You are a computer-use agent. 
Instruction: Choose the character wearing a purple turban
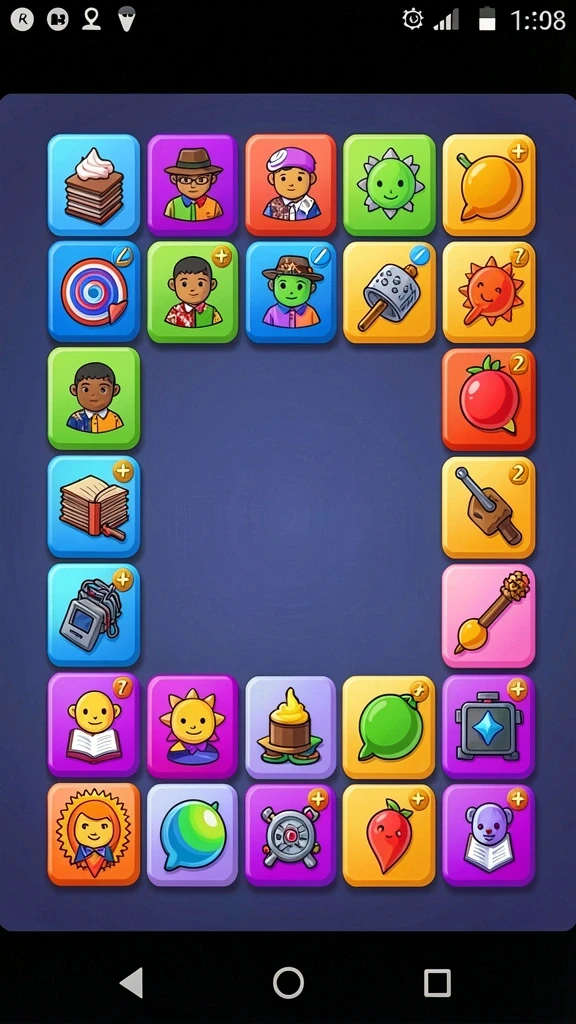[291, 185]
